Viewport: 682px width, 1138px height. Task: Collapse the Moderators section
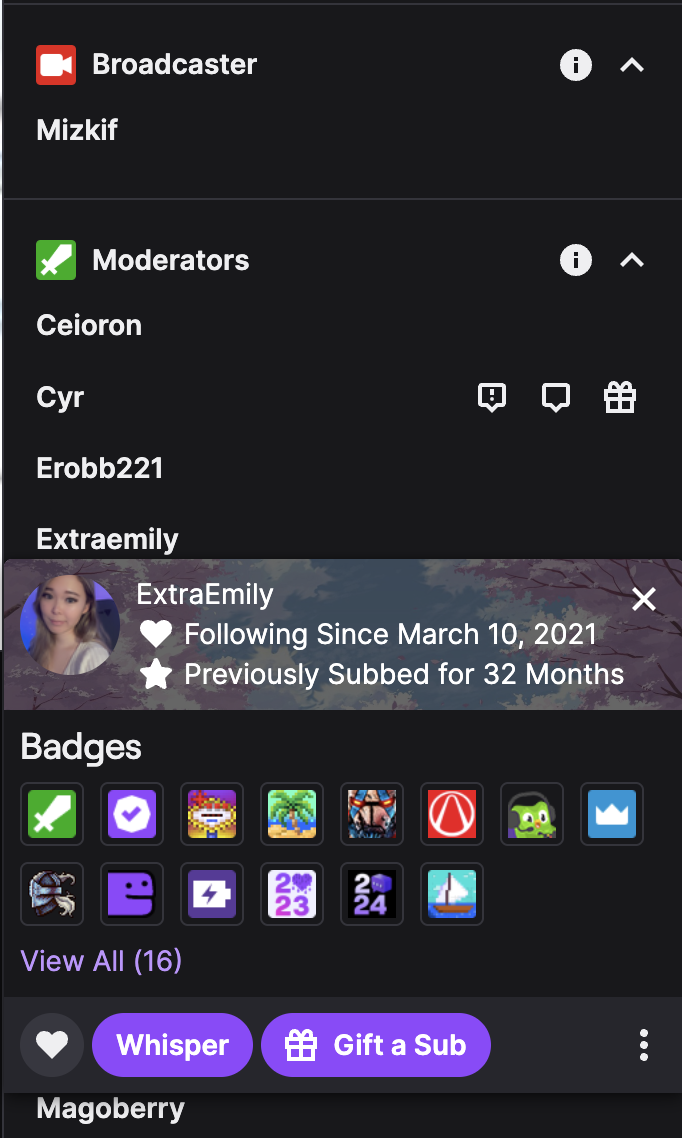(x=631, y=261)
